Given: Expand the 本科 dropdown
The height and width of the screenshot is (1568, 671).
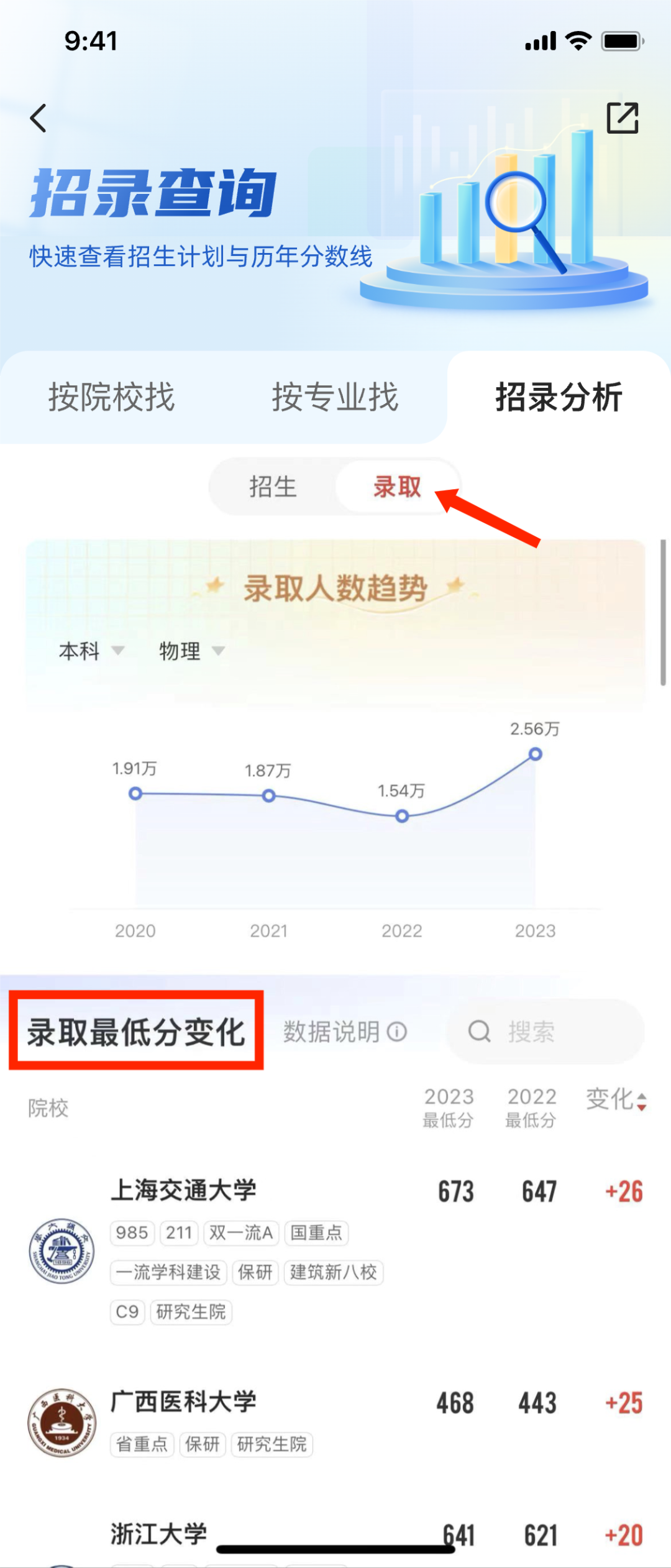Looking at the screenshot, I should [x=91, y=651].
